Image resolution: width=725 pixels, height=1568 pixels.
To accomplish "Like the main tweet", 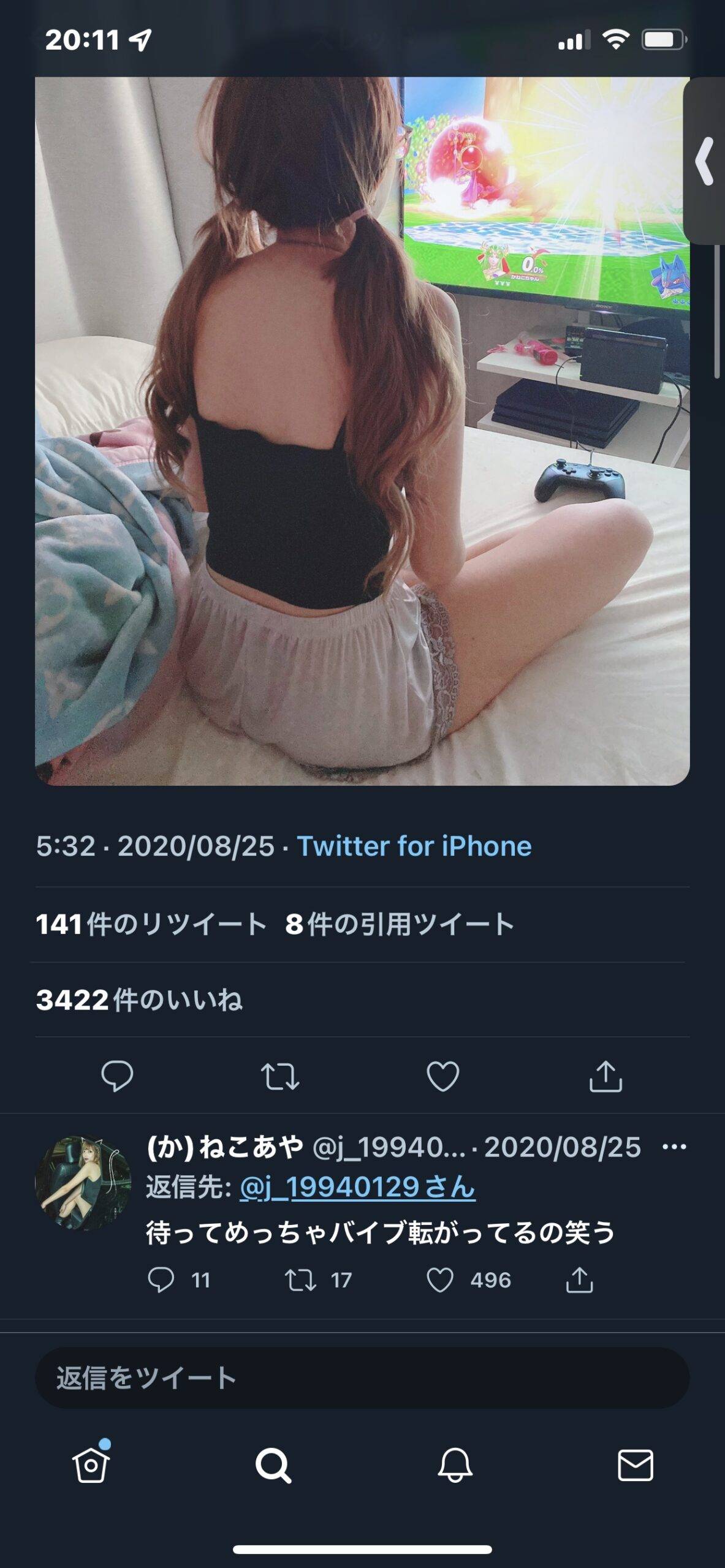I will tap(442, 1076).
